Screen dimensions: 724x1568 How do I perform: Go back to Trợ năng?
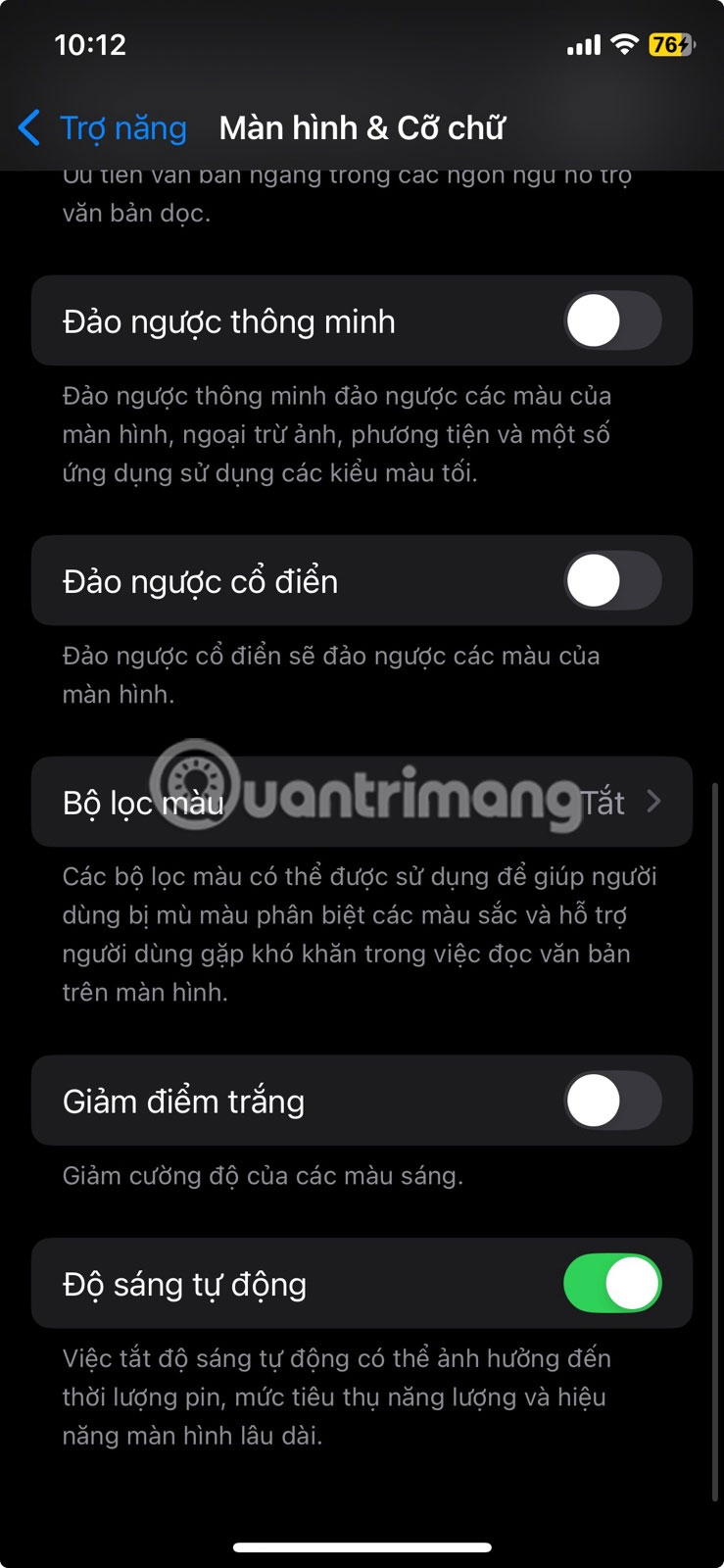click(103, 128)
